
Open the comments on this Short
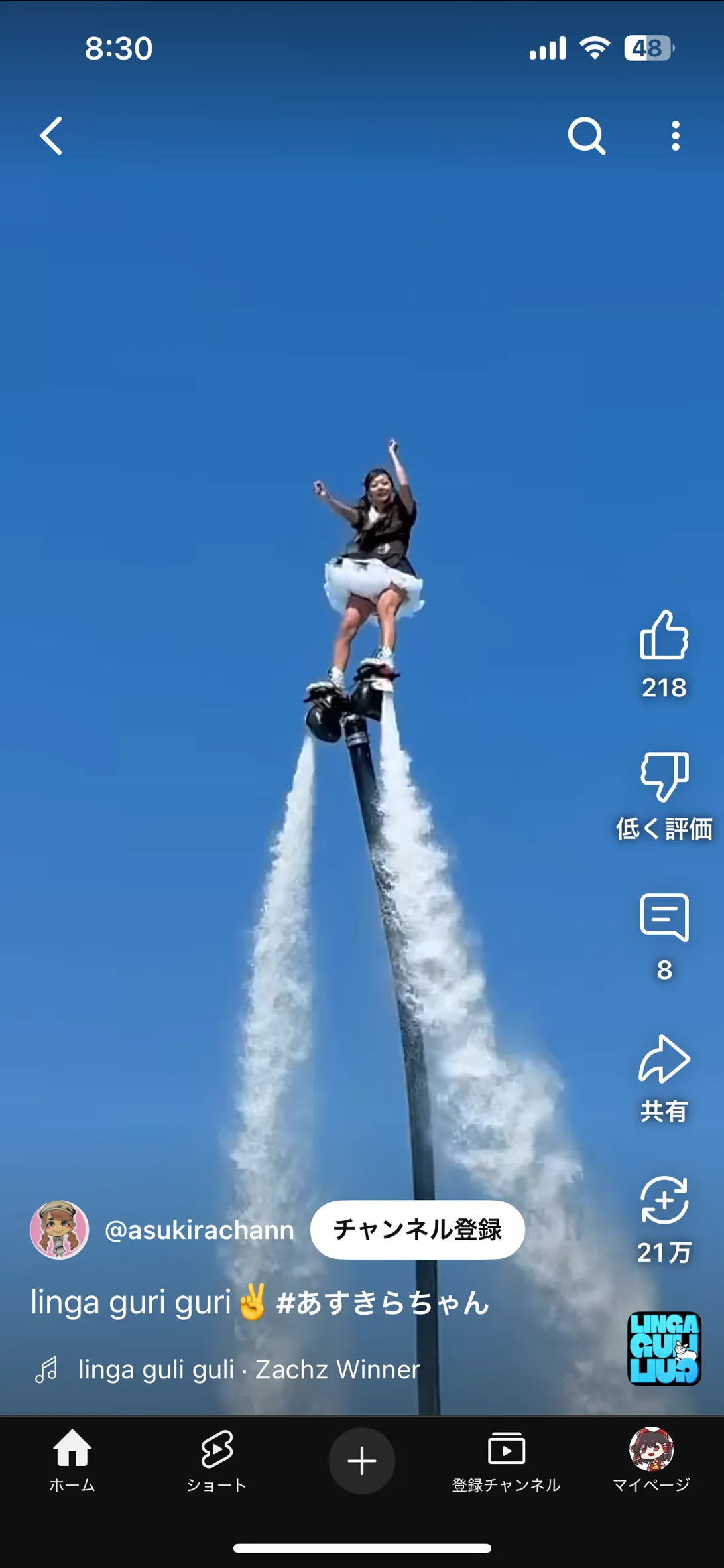(664, 918)
